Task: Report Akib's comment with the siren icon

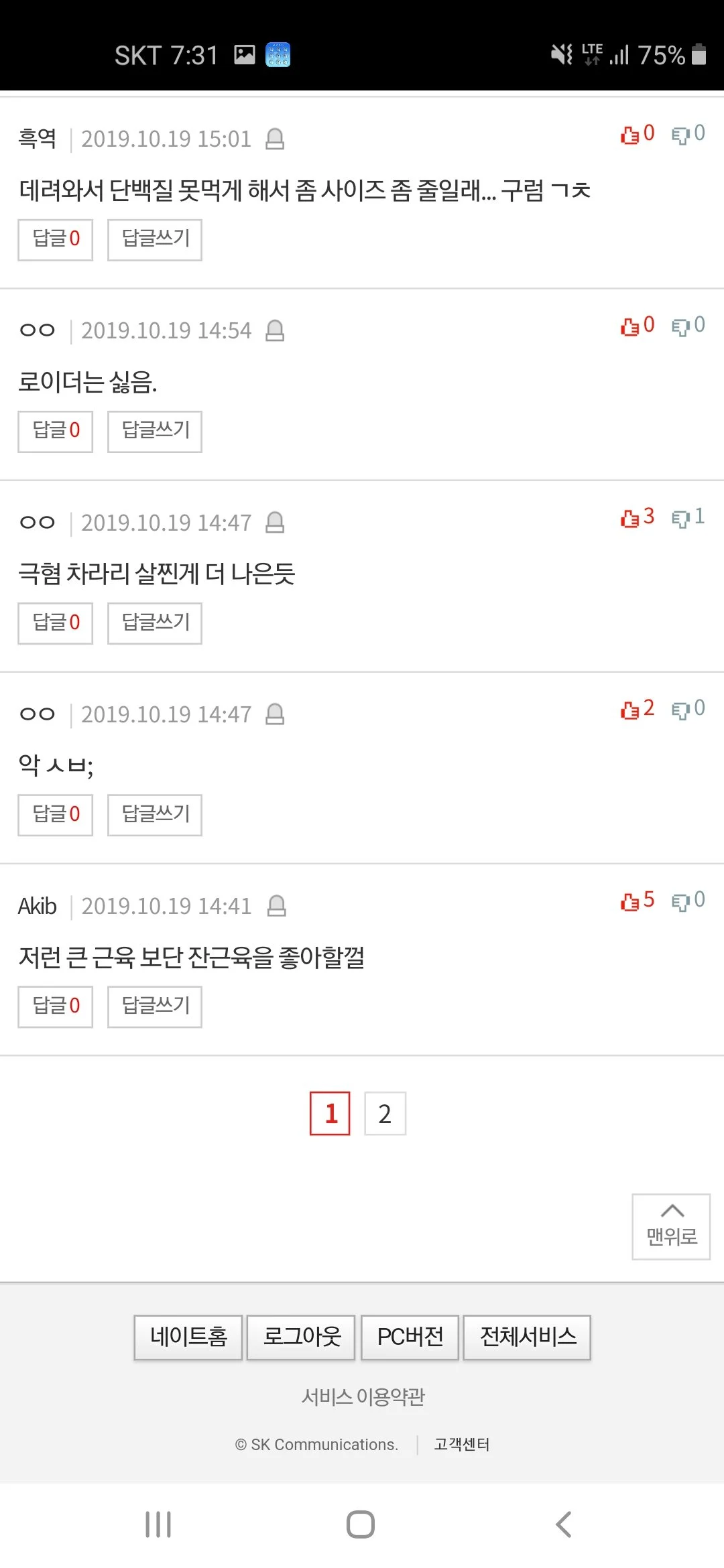Action: 276,906
